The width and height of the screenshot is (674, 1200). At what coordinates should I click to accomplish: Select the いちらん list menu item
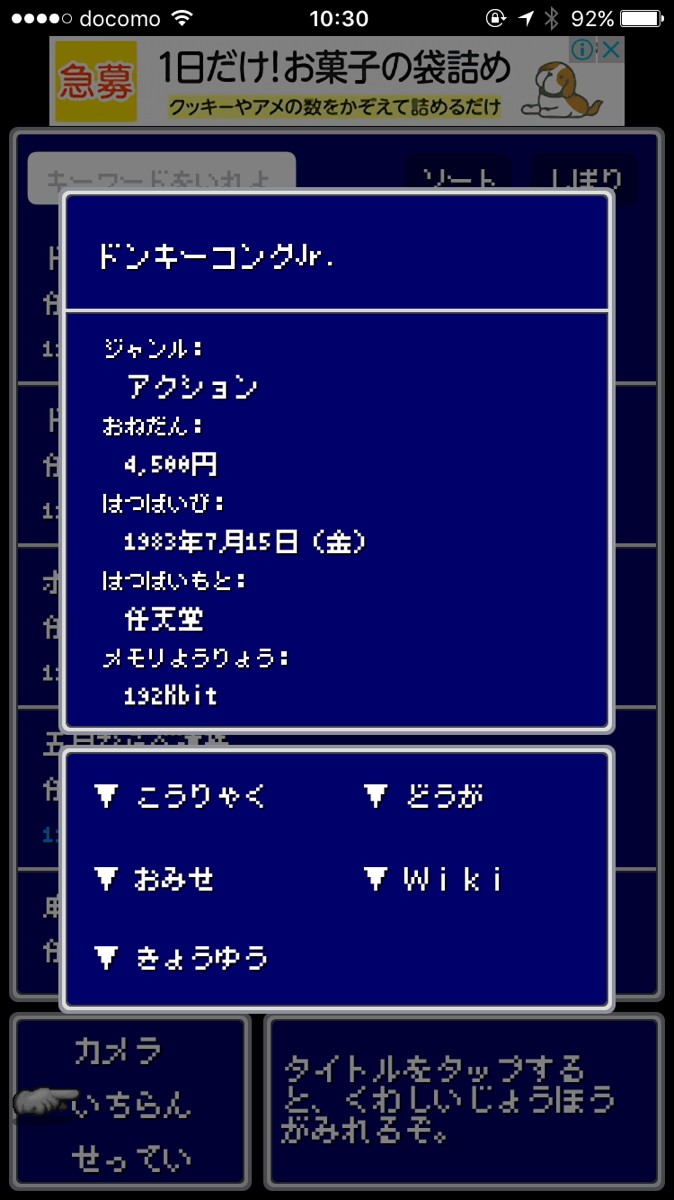click(131, 1105)
